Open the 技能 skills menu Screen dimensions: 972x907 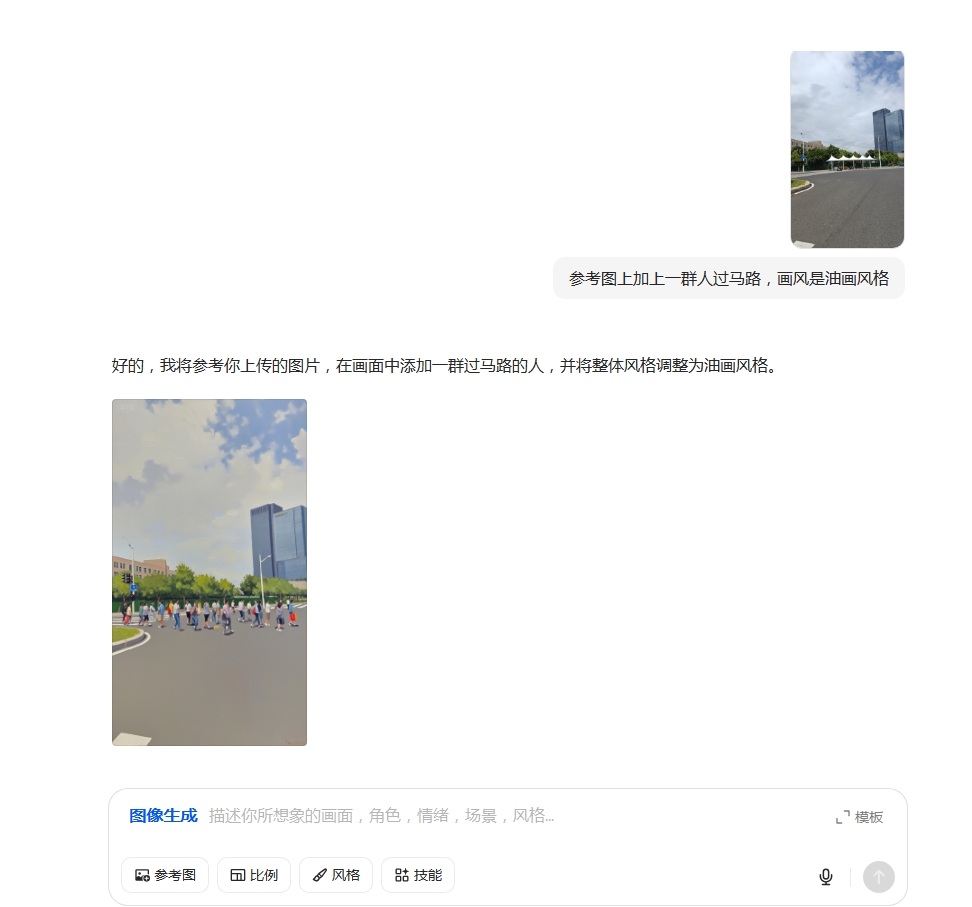[418, 875]
